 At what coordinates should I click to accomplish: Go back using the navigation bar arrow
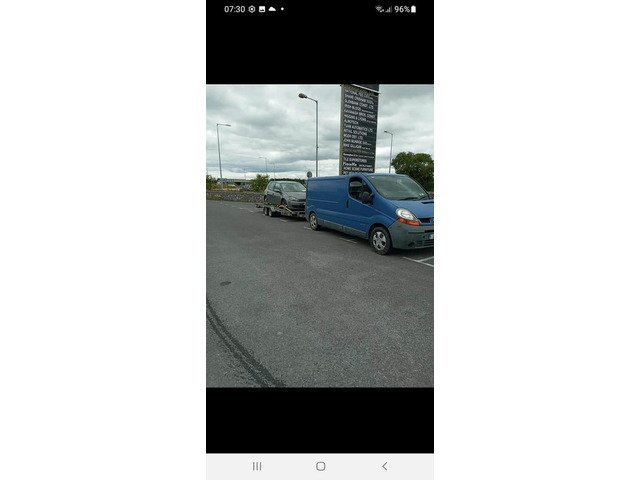point(384,466)
